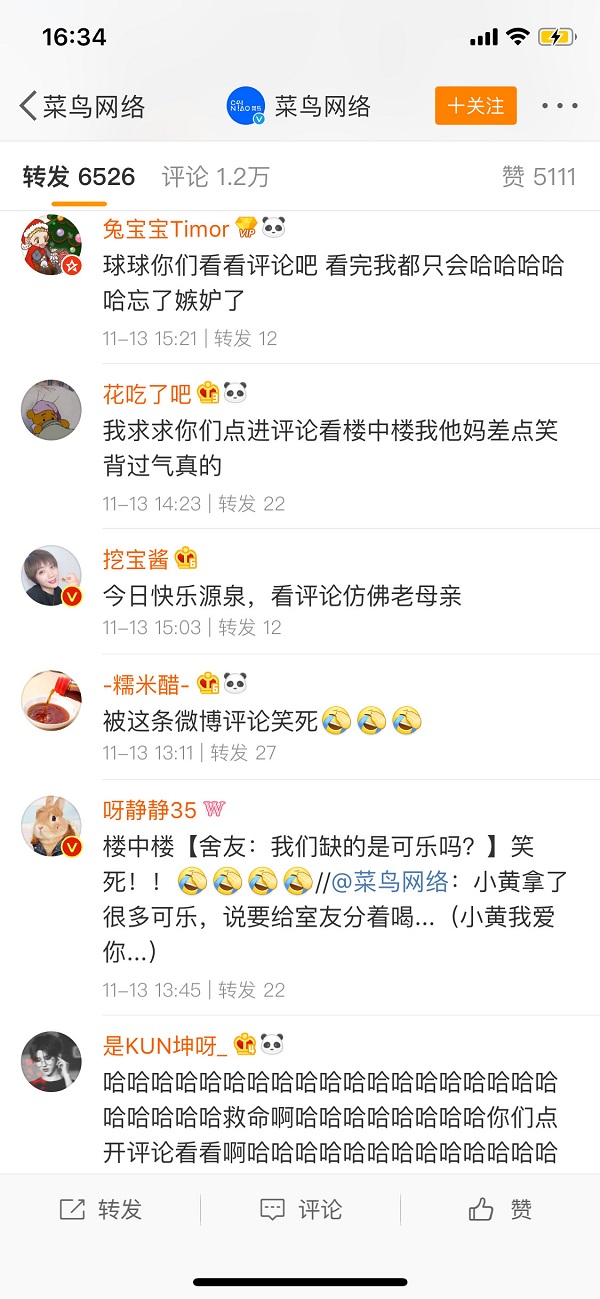Open 花吃了吧's repost about 楼中楼
Viewport: 600px width, 1299px height.
(330, 448)
